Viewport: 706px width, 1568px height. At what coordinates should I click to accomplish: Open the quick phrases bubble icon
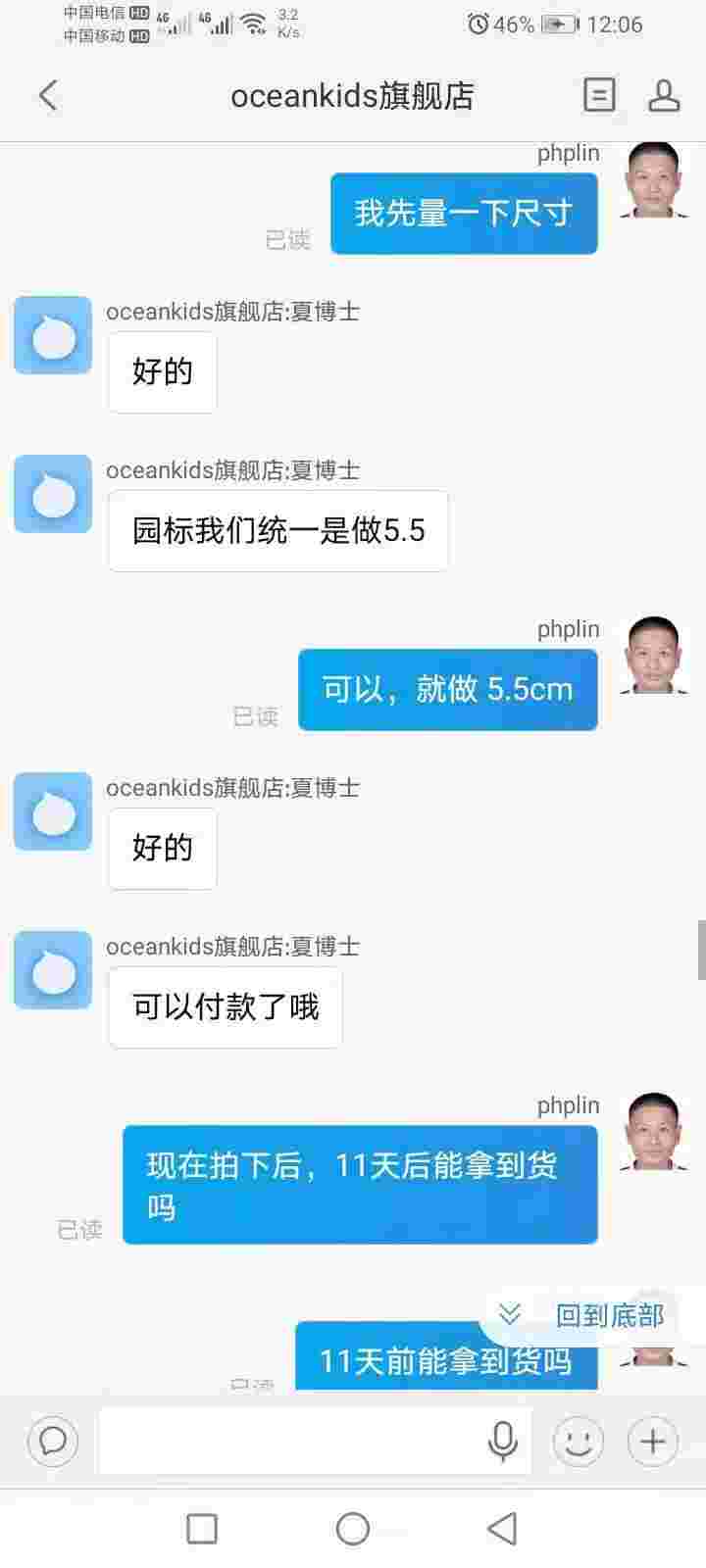(53, 1441)
